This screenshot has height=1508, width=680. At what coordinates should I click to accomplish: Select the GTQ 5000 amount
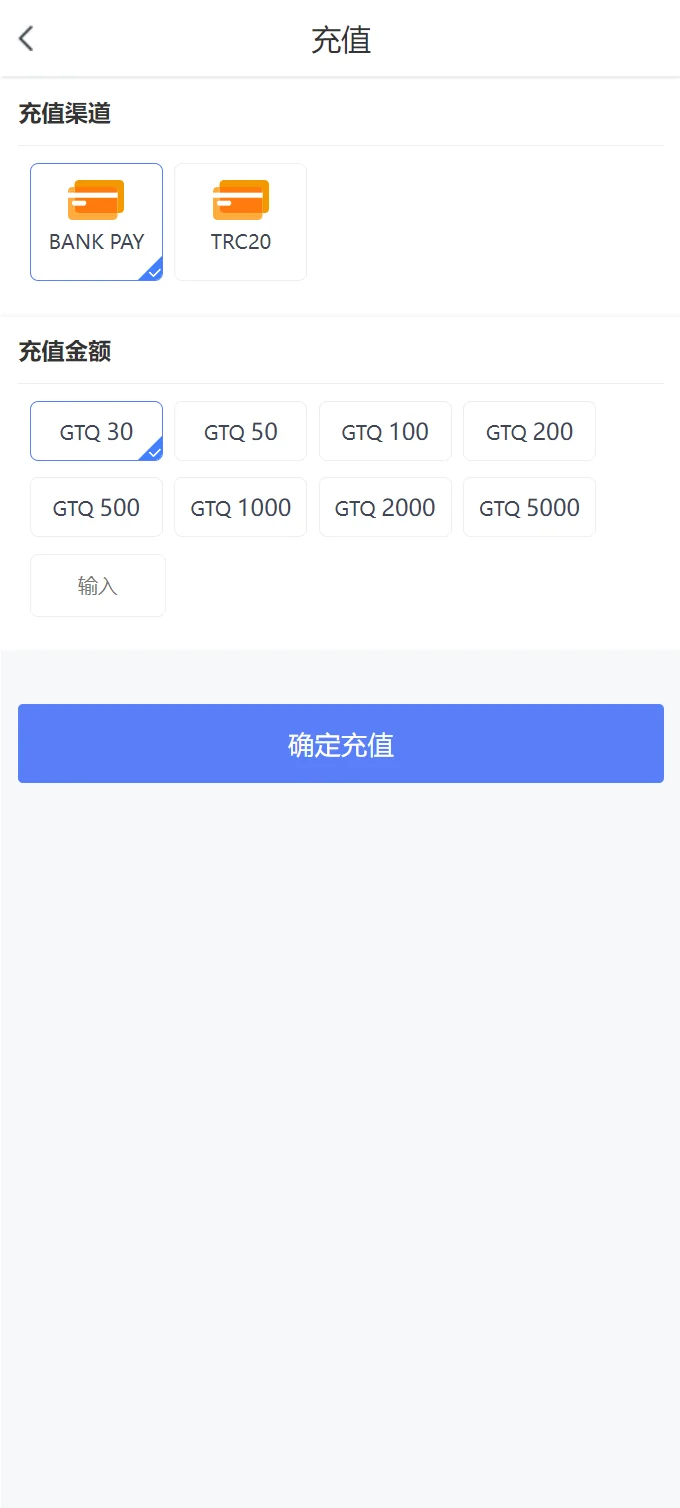click(x=529, y=507)
